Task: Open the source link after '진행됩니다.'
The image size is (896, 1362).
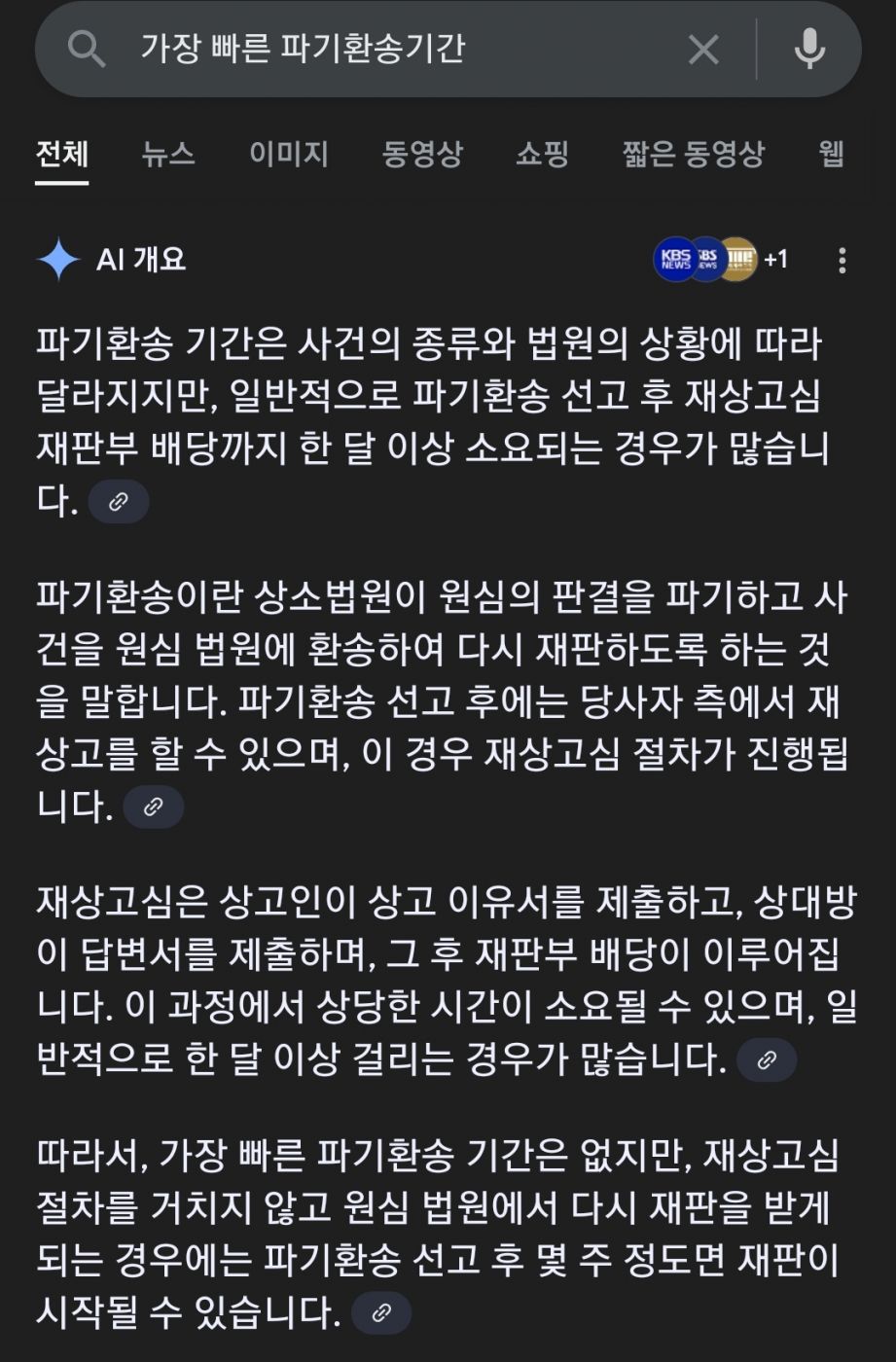Action: (153, 806)
